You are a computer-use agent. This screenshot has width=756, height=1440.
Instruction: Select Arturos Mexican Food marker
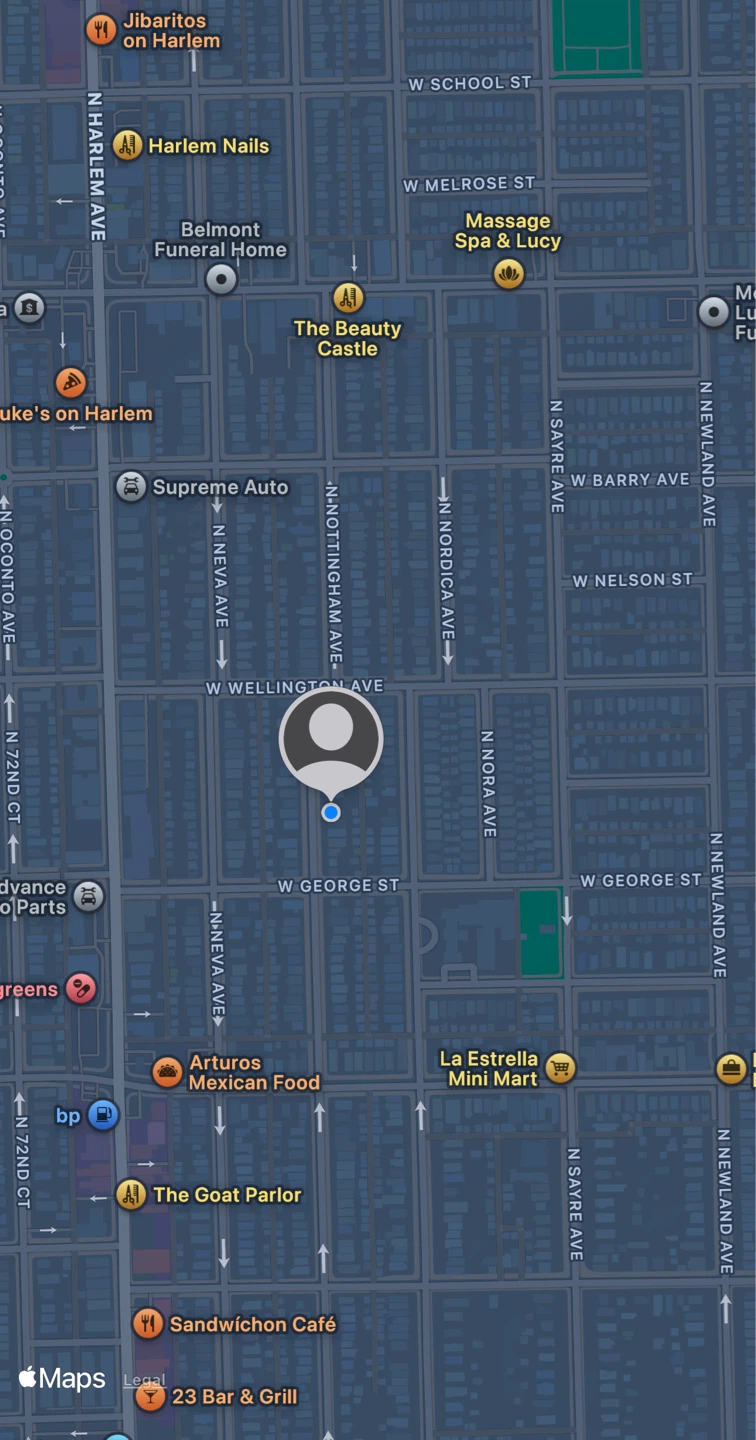167,1072
